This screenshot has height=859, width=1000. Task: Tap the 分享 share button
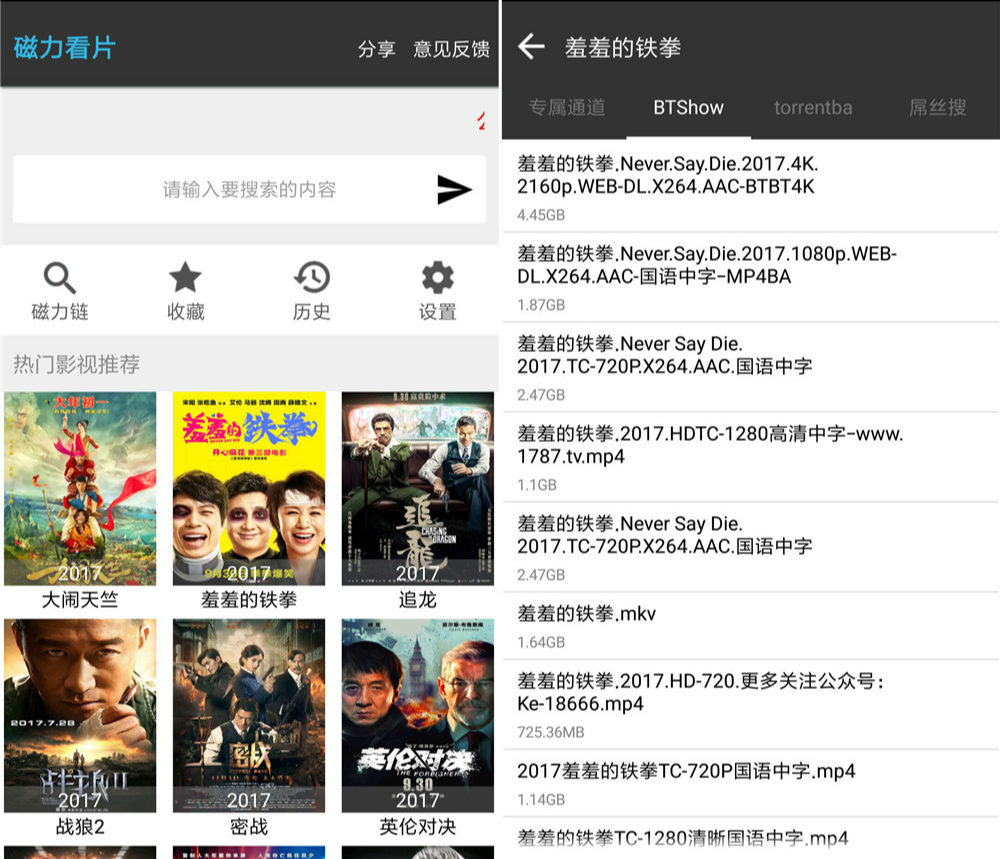[376, 49]
